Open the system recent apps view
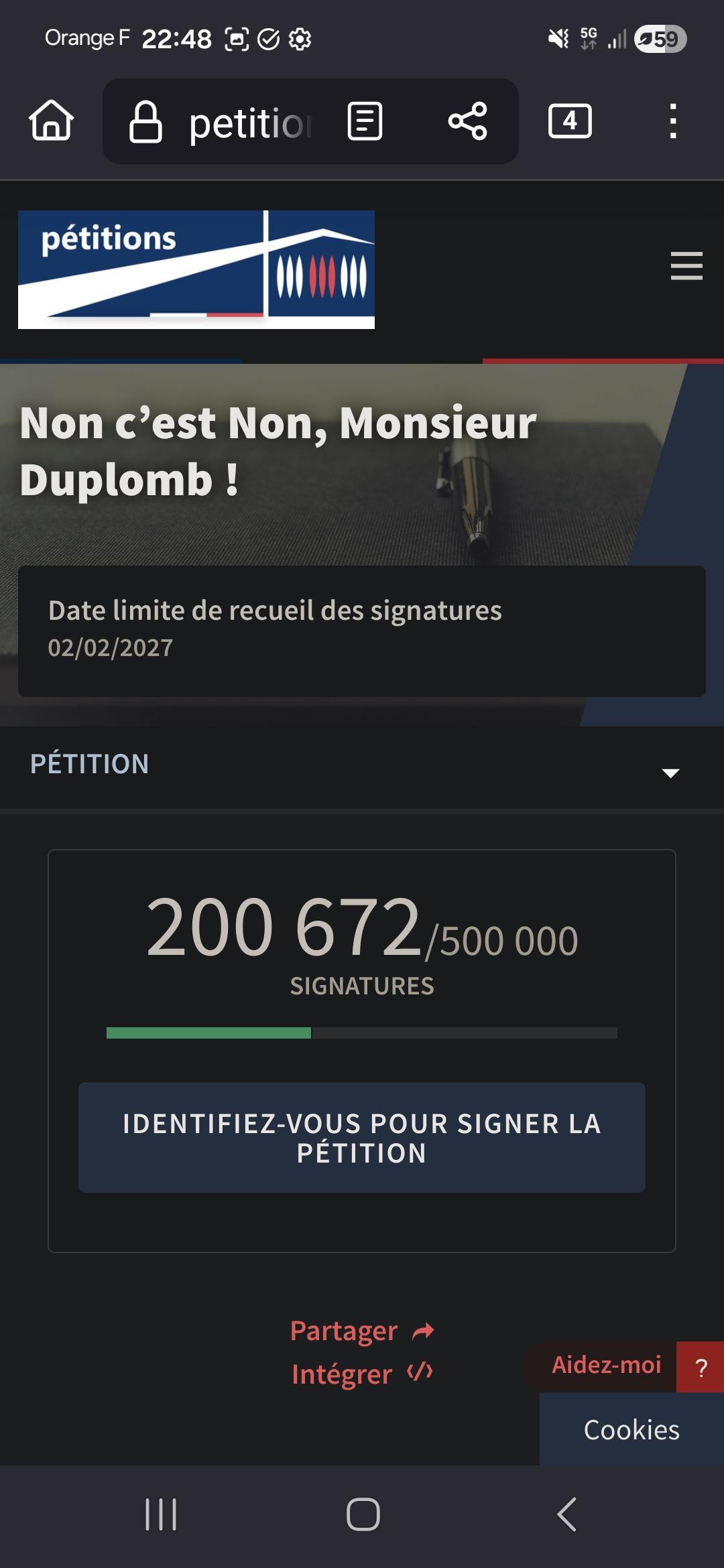This screenshot has width=724, height=1568. (161, 1514)
